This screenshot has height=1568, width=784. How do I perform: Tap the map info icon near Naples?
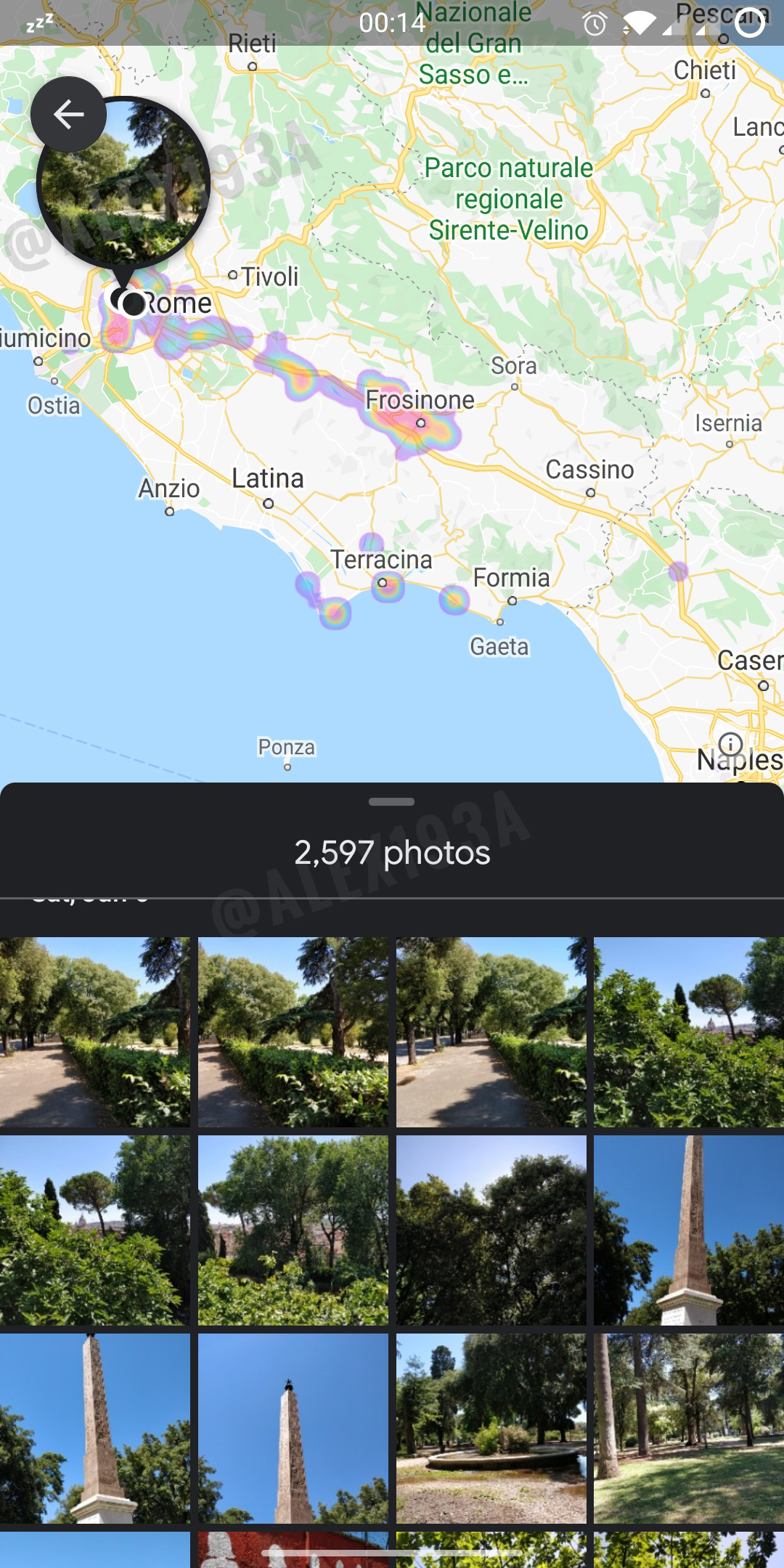[x=730, y=744]
